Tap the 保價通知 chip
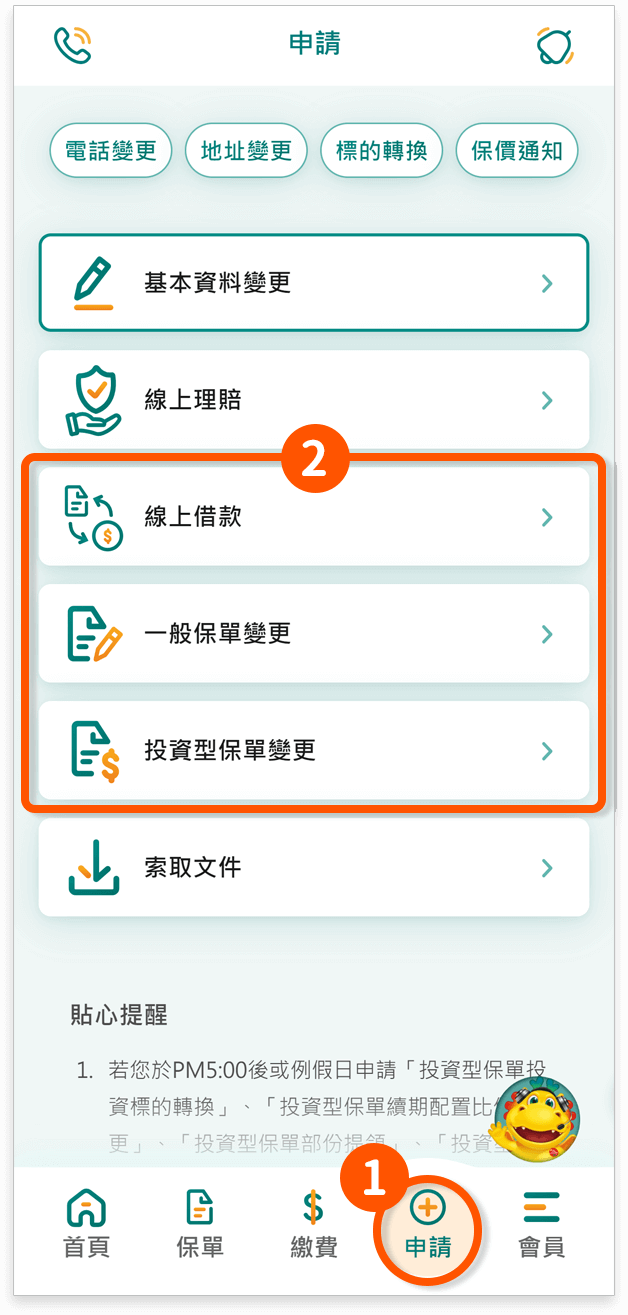 pos(517,151)
